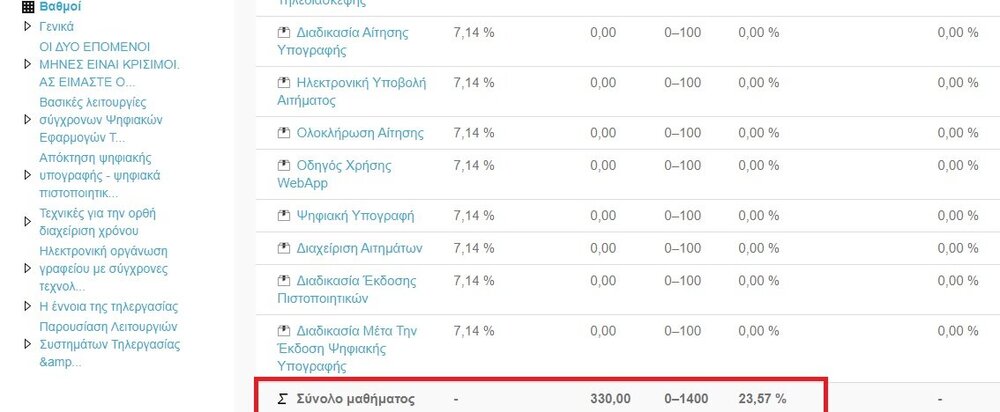The height and width of the screenshot is (412, 1000).
Task: Open the Οδηγός Χρήσης WebApp activity
Action: click(344, 174)
